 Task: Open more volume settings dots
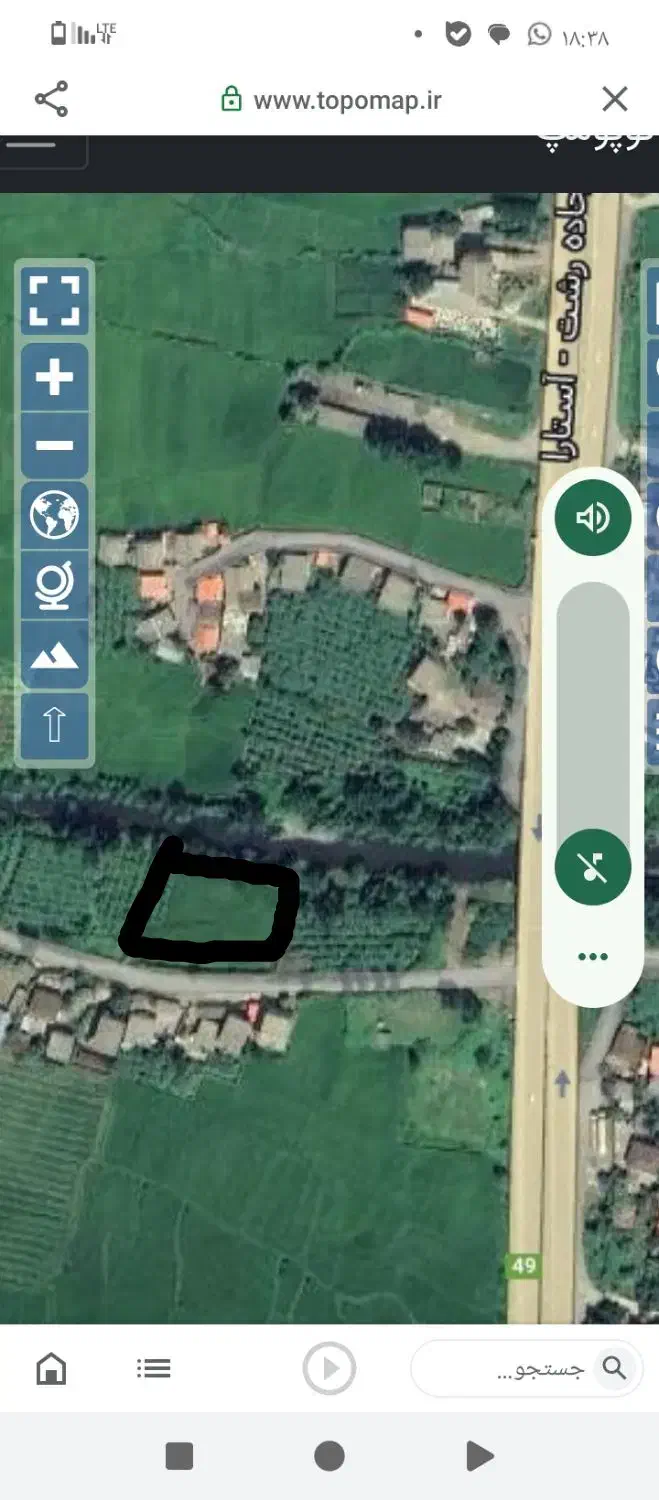pyautogui.click(x=593, y=957)
